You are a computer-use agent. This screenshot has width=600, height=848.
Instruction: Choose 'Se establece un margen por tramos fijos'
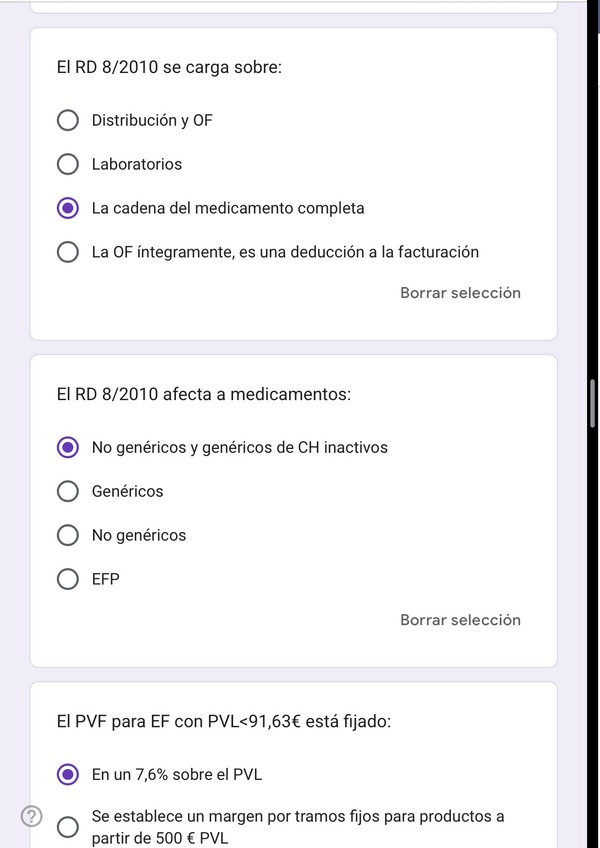click(x=68, y=827)
